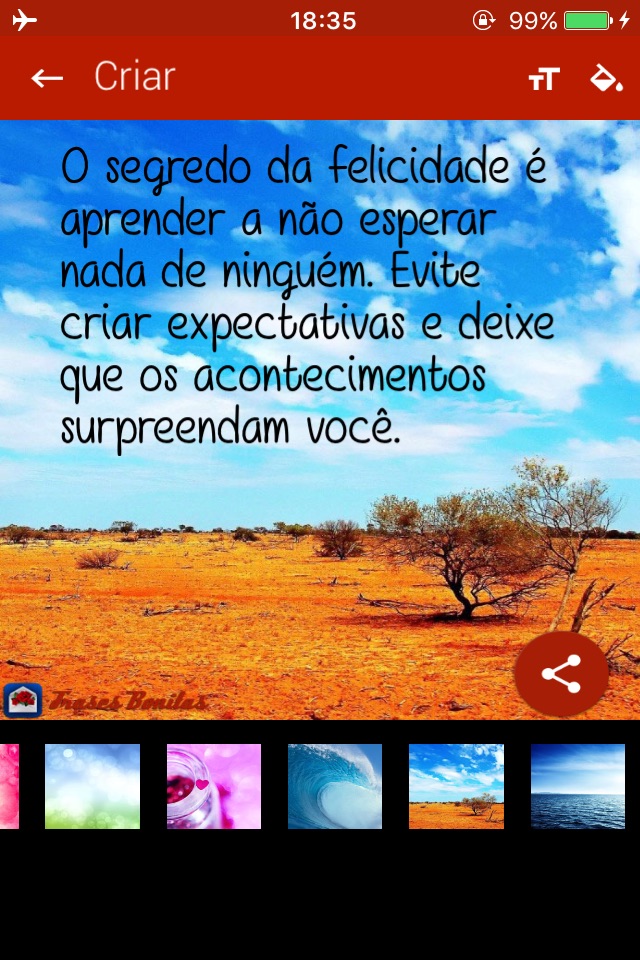Pick the ocean wave background
Image resolution: width=640 pixels, height=960 pixels.
coord(335,786)
